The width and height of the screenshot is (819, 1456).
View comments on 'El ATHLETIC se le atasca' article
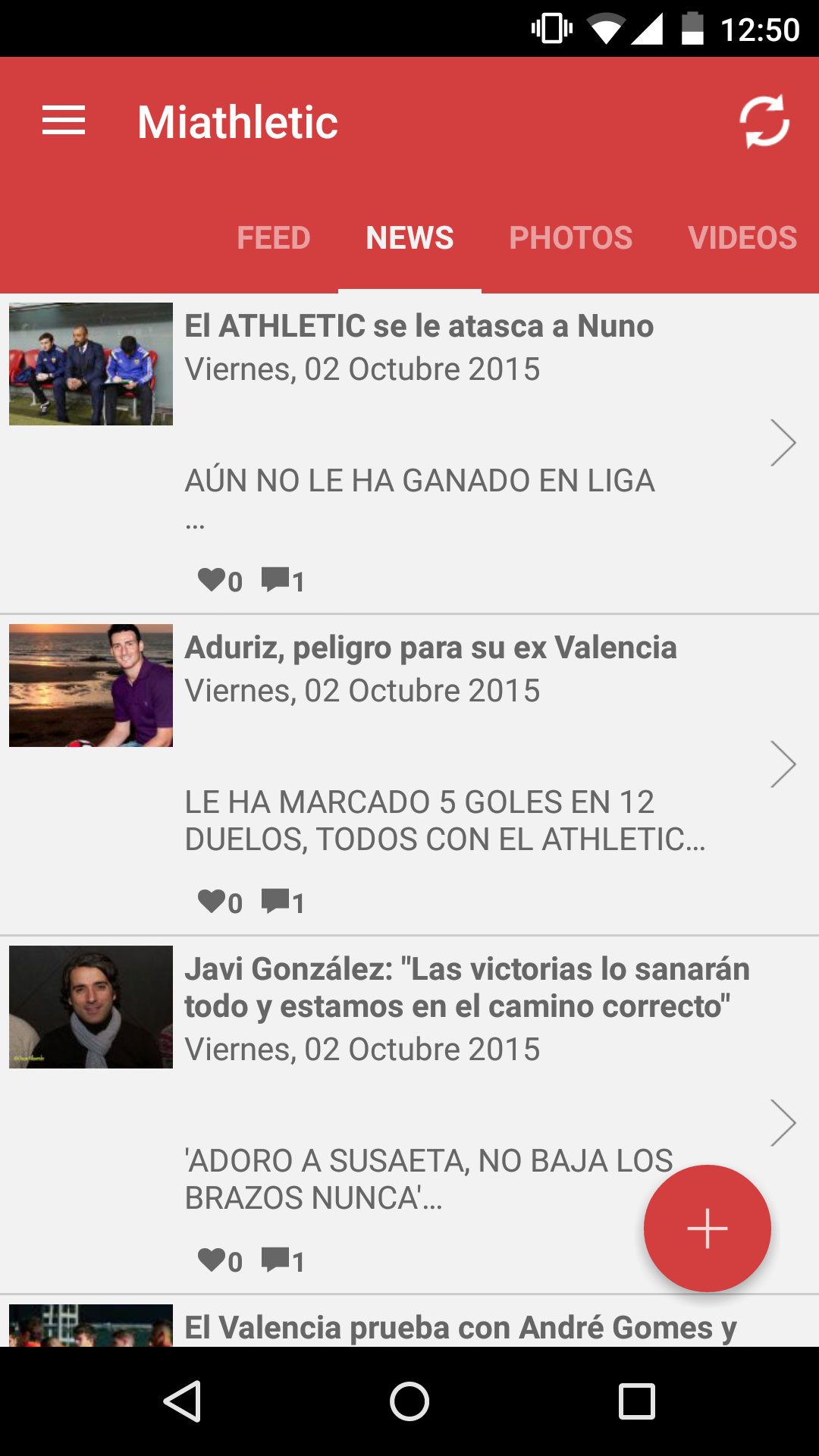tap(282, 580)
